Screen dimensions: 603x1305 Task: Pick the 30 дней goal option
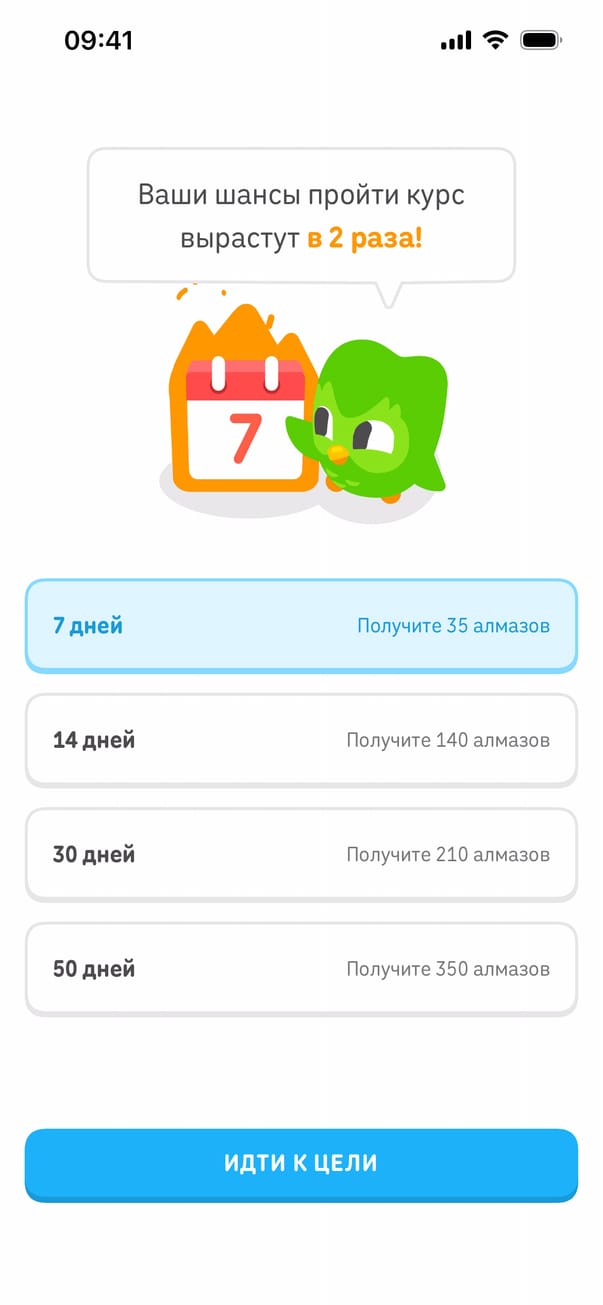301,854
